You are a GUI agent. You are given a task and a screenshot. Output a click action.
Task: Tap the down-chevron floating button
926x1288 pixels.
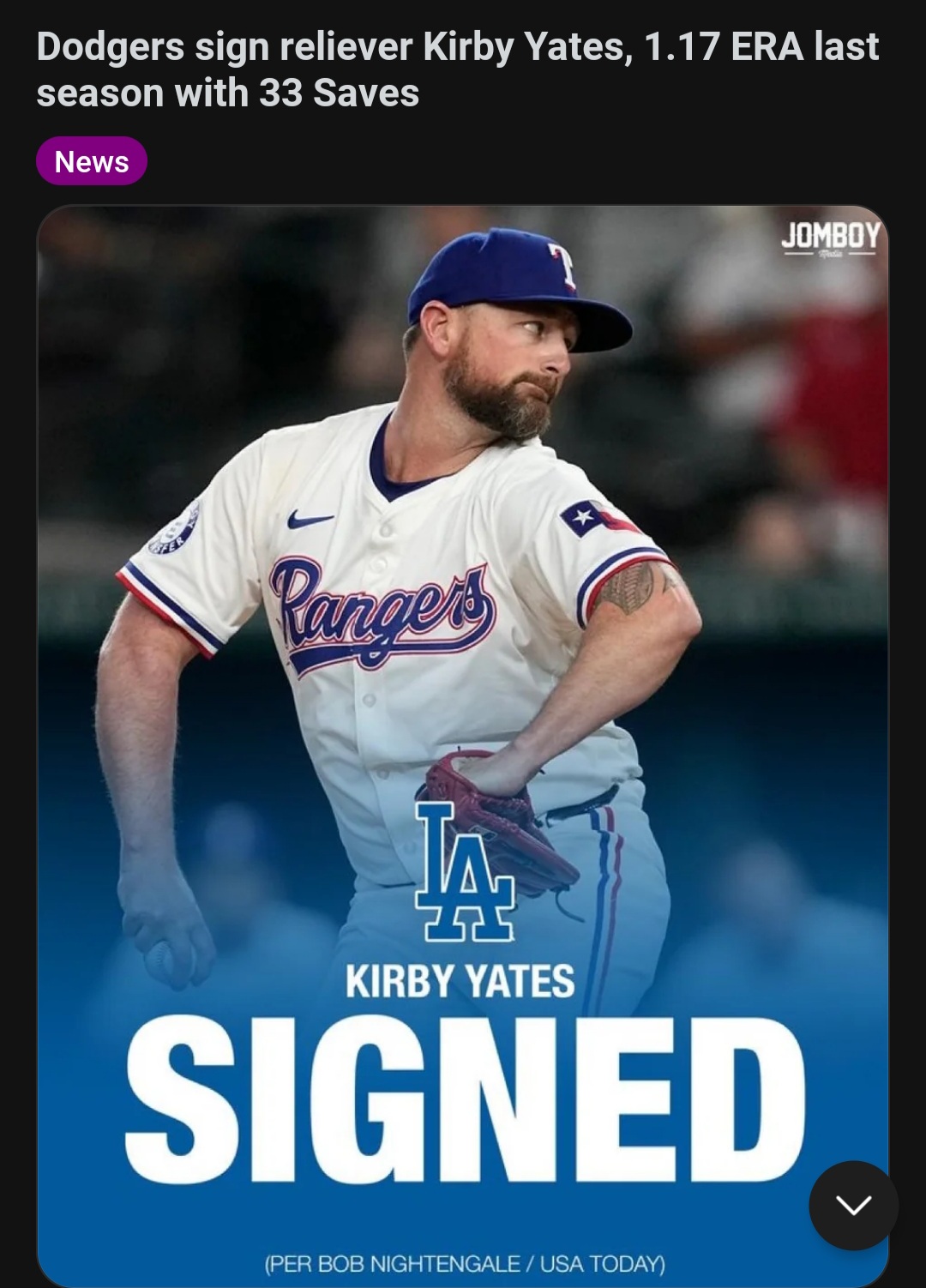click(853, 1205)
